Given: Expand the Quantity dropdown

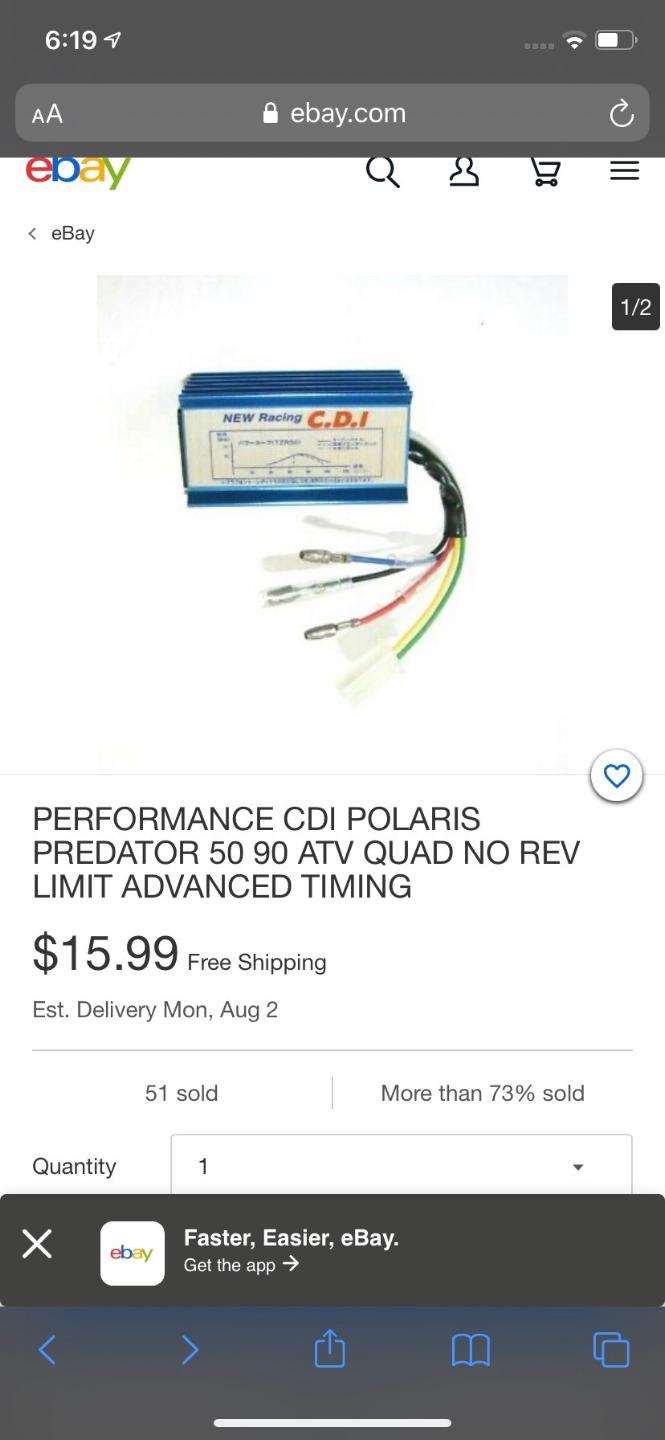Looking at the screenshot, I should (x=401, y=1166).
